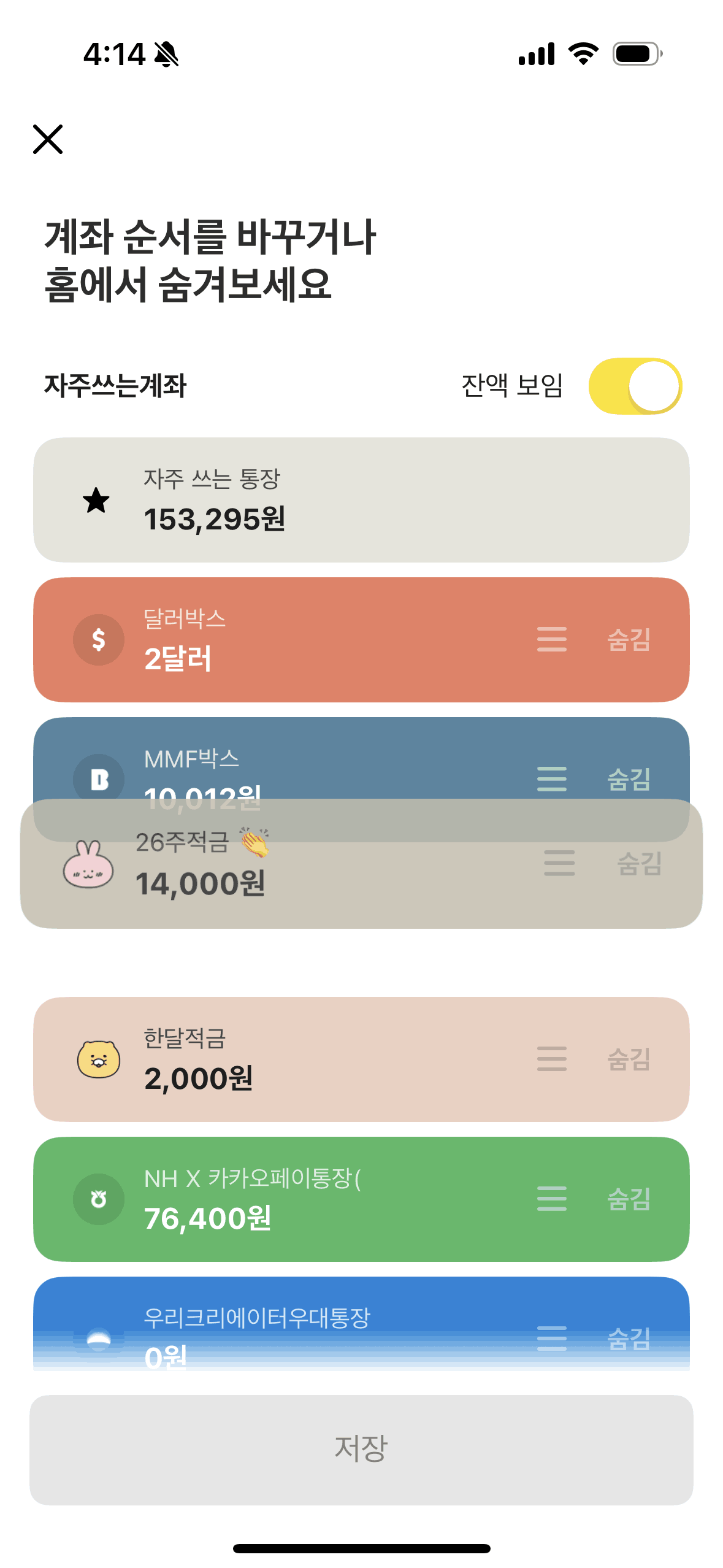The image size is (723, 1568).
Task: Hide the 달러박스 account
Action: tap(629, 640)
